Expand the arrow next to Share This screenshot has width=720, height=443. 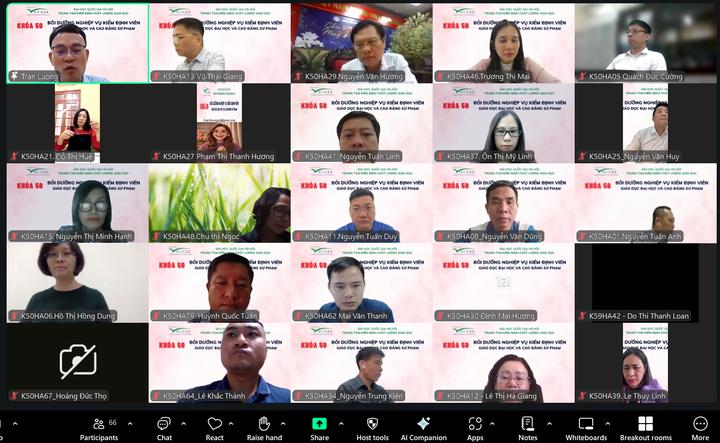(x=343, y=421)
